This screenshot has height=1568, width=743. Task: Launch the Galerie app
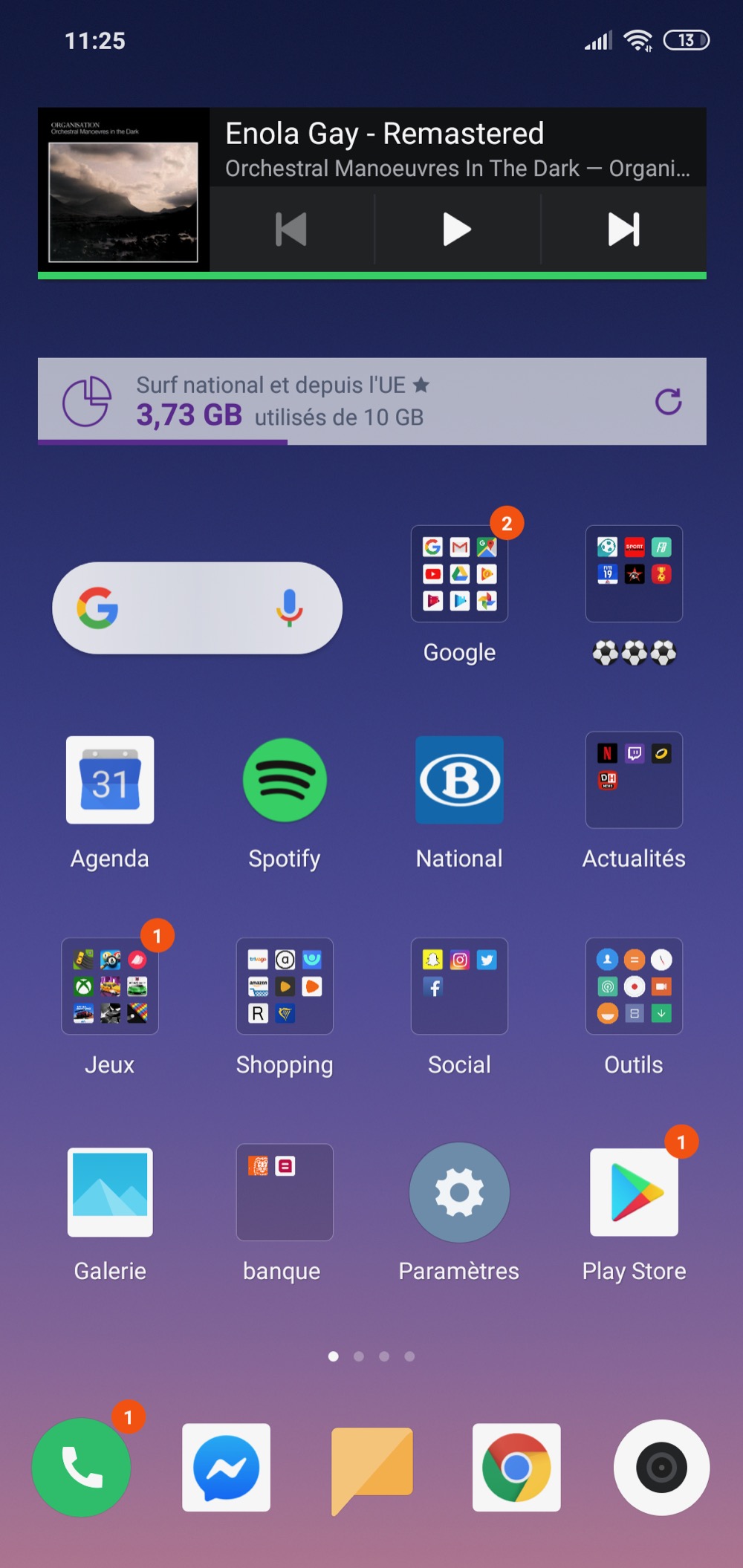[x=110, y=1192]
